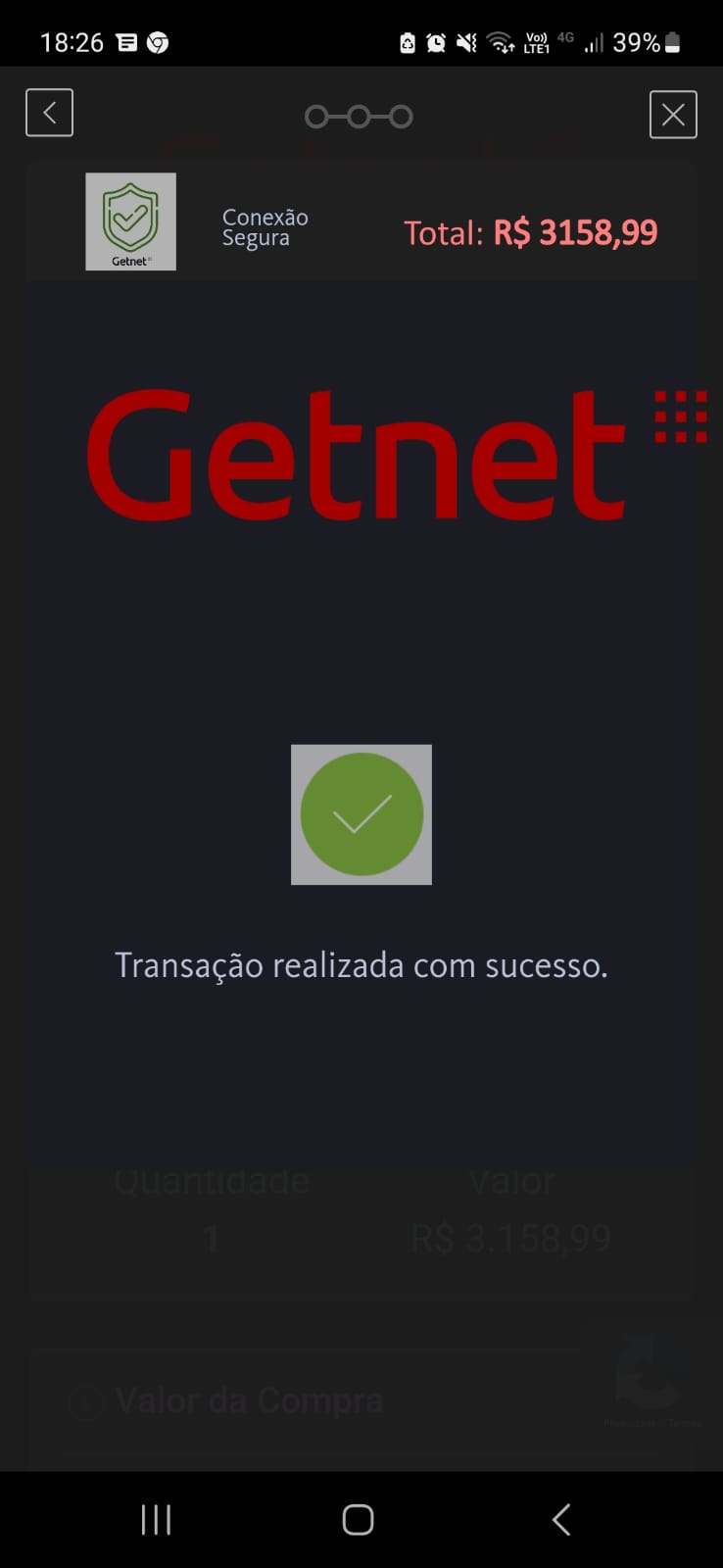This screenshot has height=1568, width=723.
Task: Close the Getnet payment dialog
Action: pos(673,115)
